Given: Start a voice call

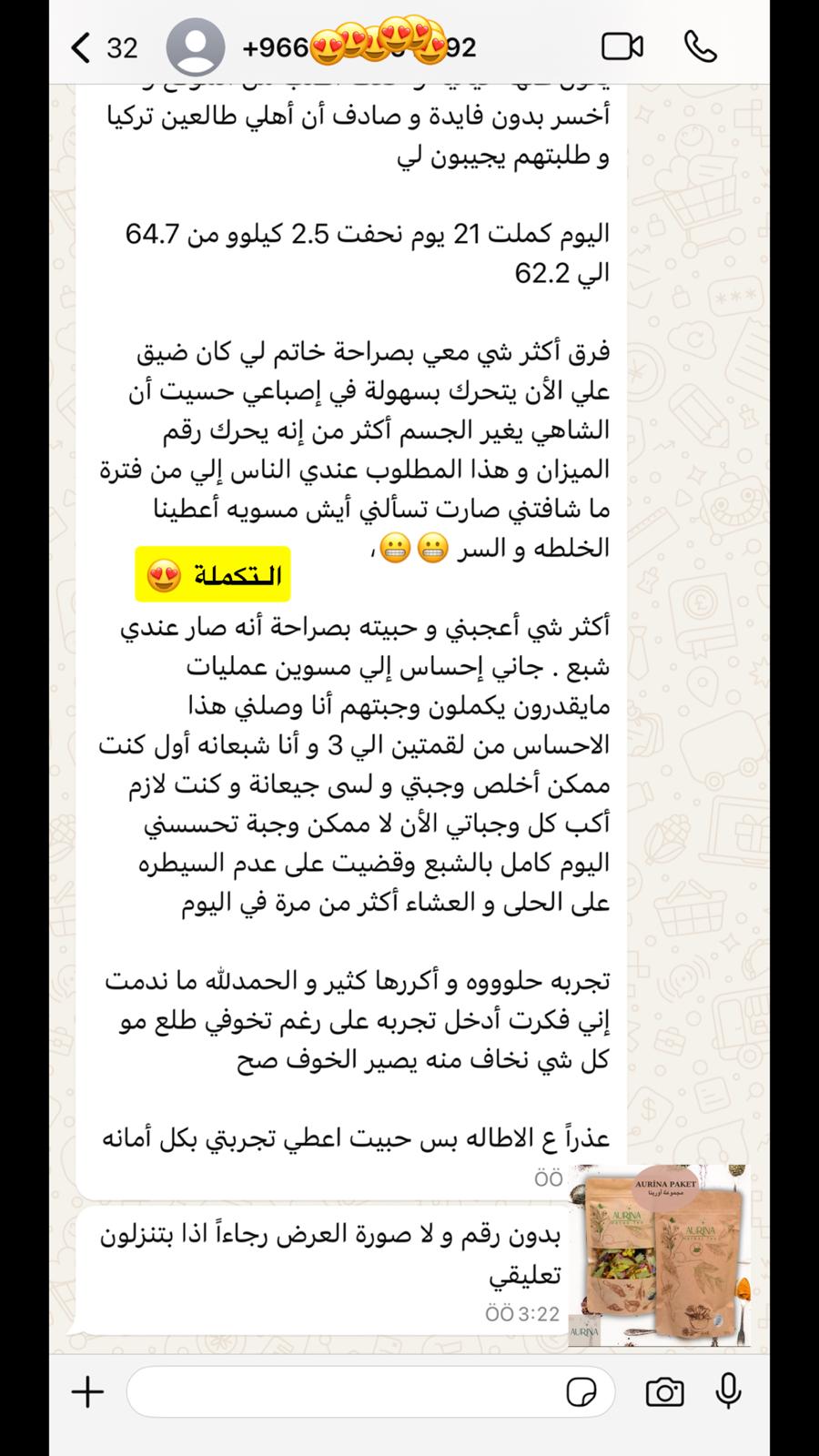Looking at the screenshot, I should pyautogui.click(x=700, y=46).
